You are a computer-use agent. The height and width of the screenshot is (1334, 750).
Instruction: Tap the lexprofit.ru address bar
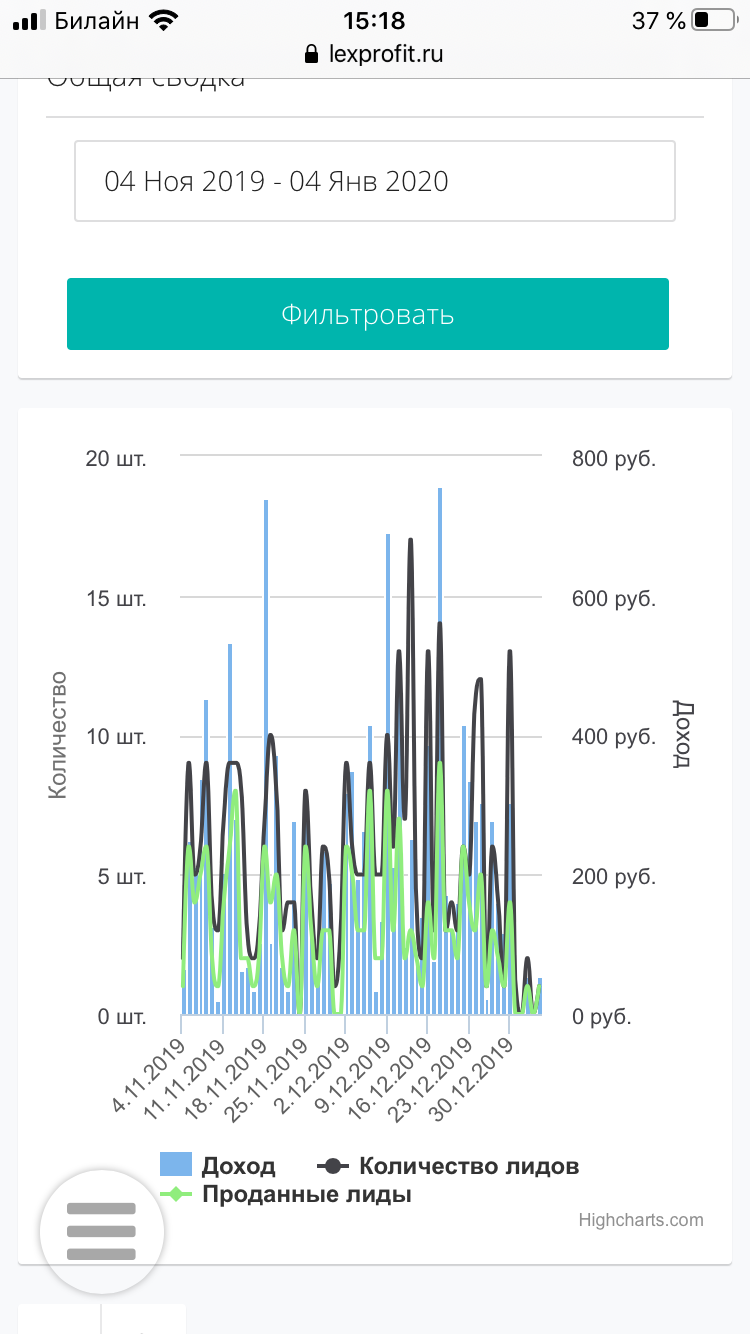[374, 54]
